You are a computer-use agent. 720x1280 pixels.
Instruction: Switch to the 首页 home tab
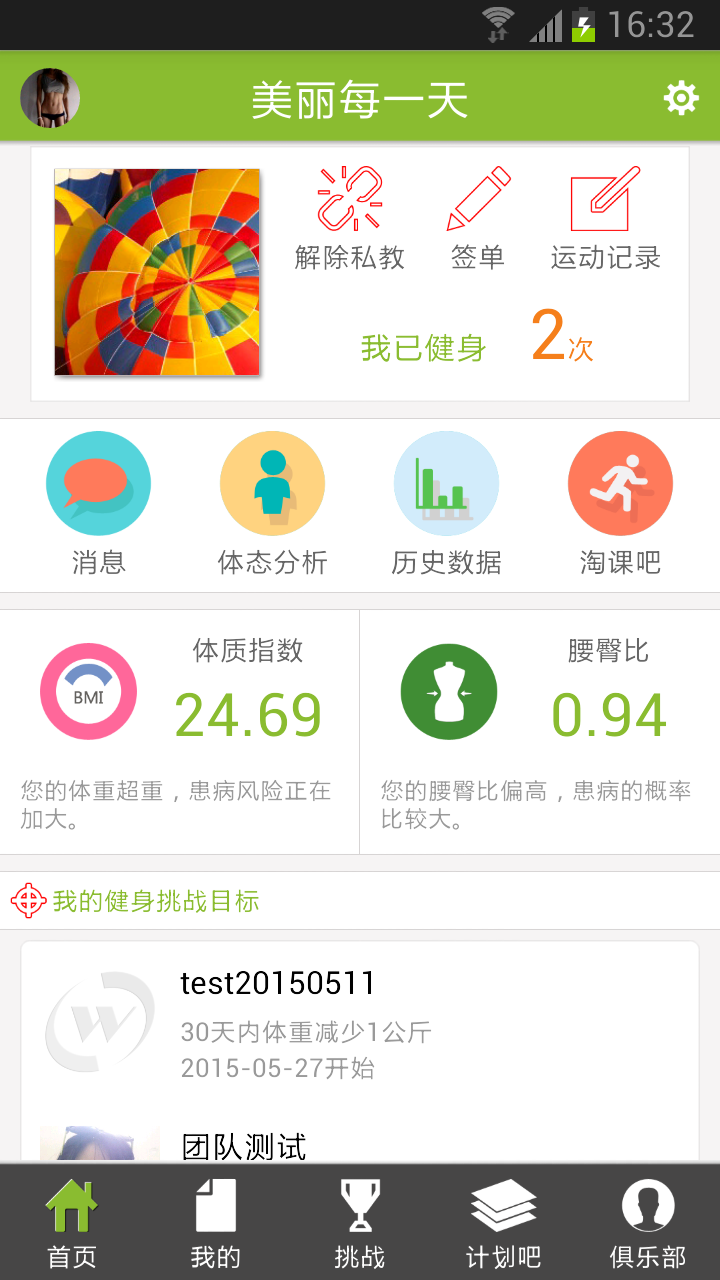(72, 1222)
